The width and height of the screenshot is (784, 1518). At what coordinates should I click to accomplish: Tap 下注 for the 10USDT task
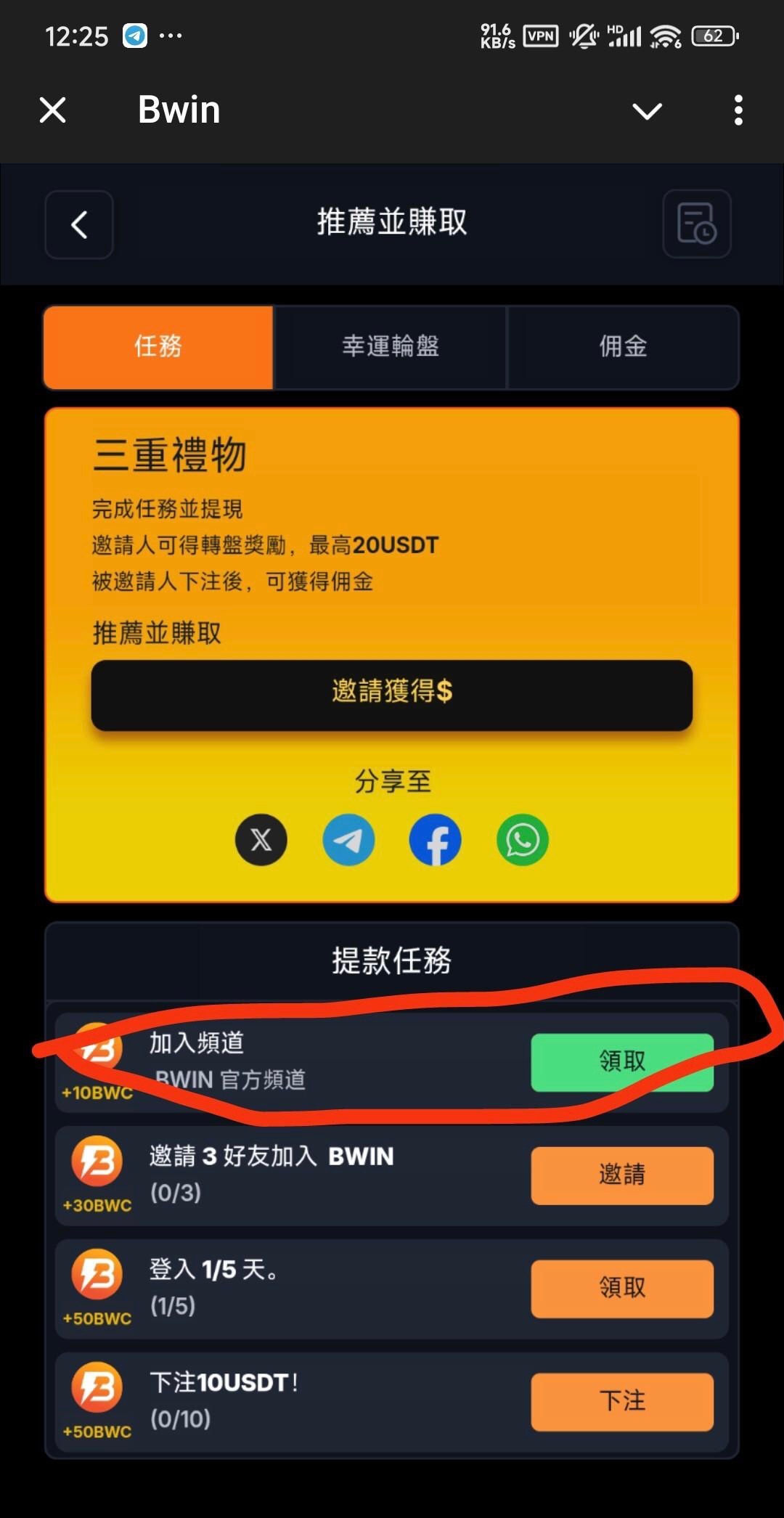tap(622, 1402)
